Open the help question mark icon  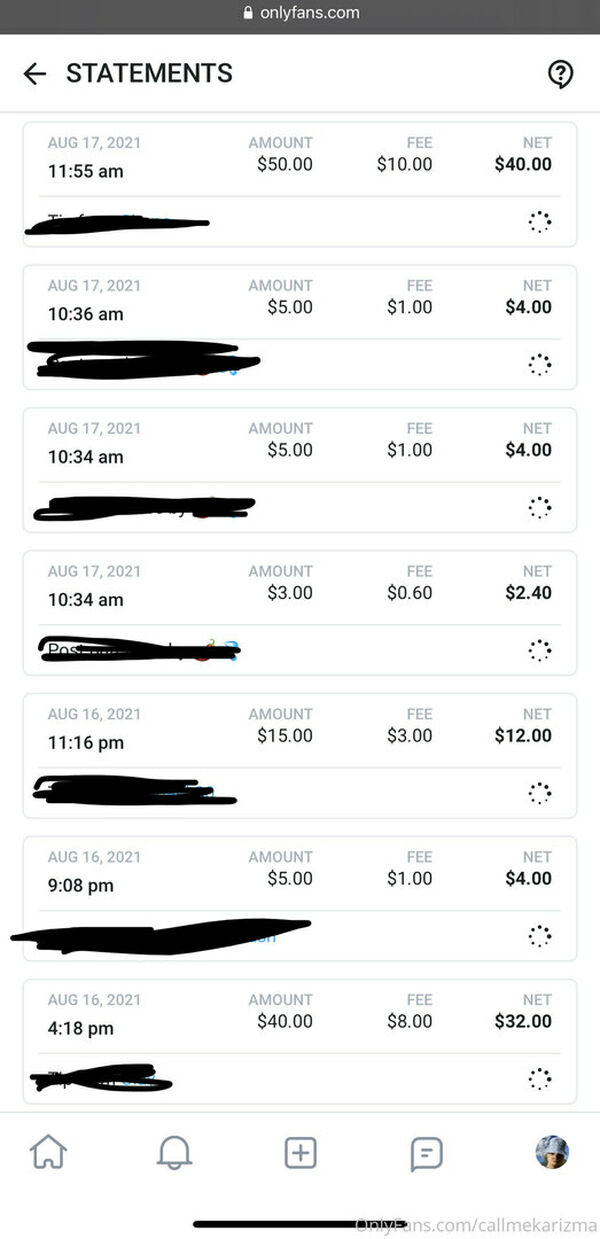561,74
